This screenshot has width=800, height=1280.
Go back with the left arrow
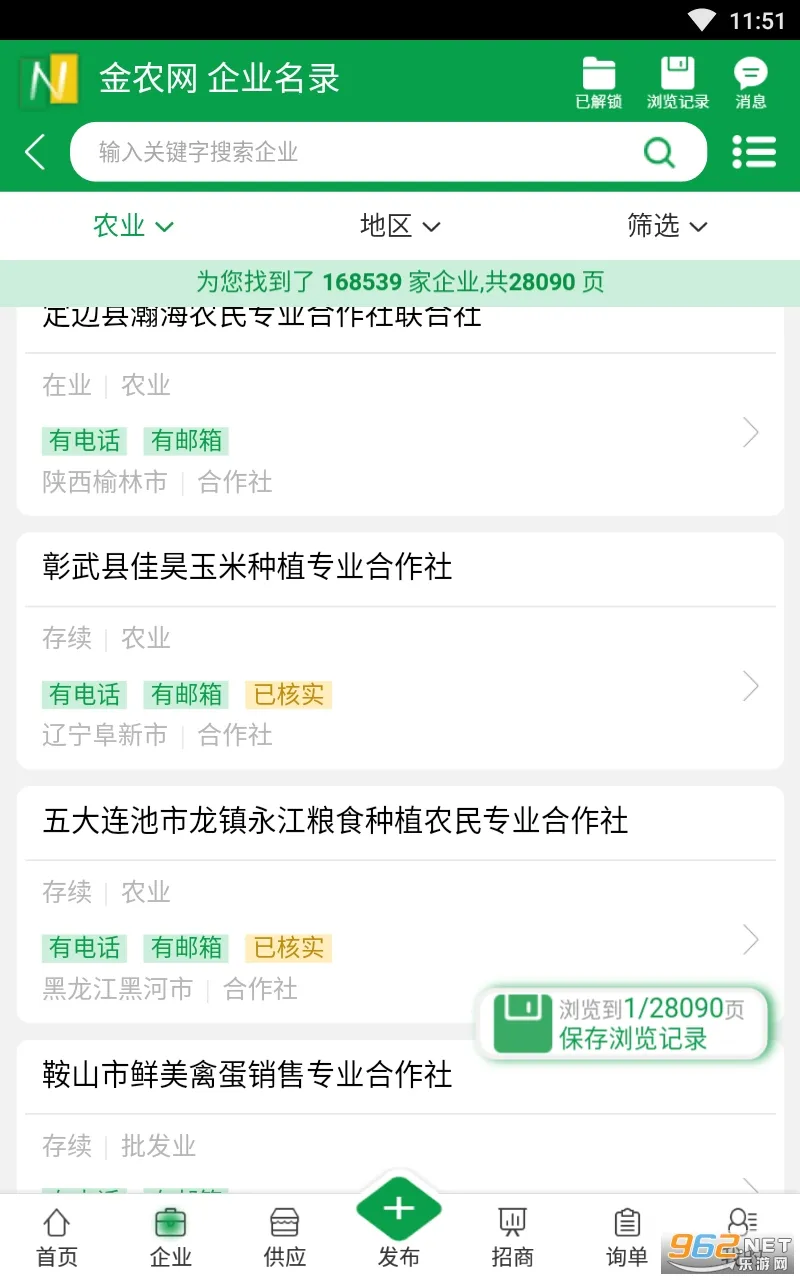(x=36, y=153)
